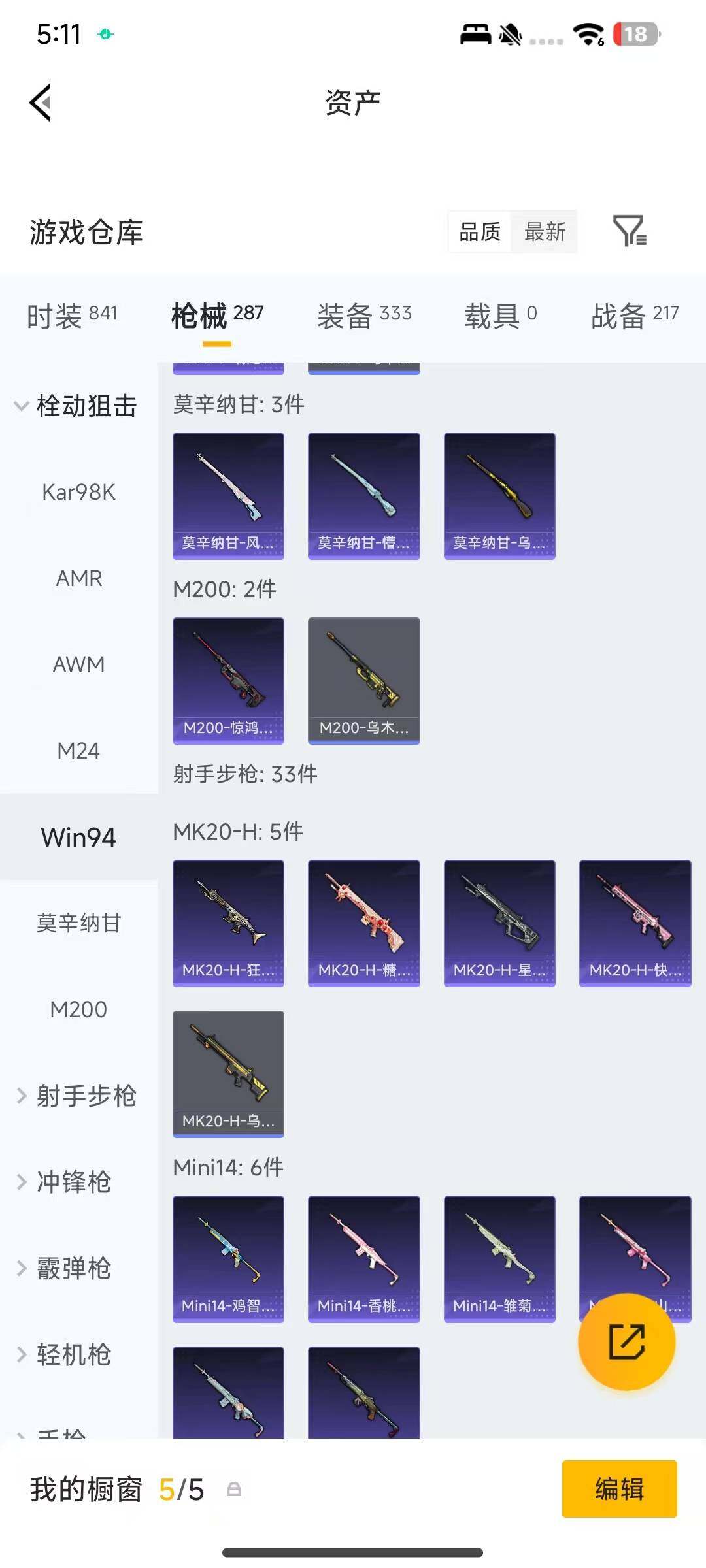This screenshot has width=706, height=1568.
Task: Expand the 射手步枪 category
Action: pos(78,1096)
